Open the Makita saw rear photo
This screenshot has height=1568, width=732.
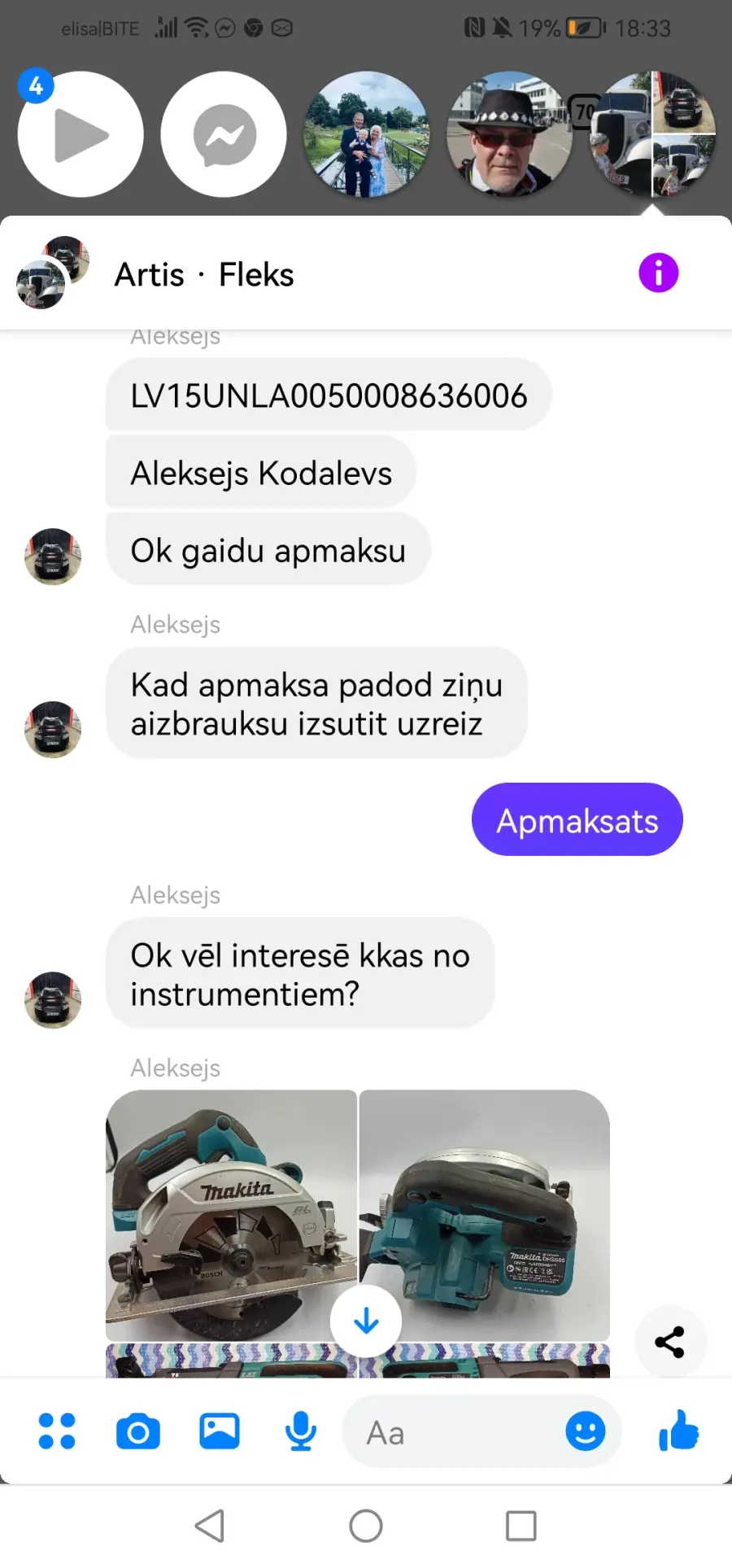485,1215
